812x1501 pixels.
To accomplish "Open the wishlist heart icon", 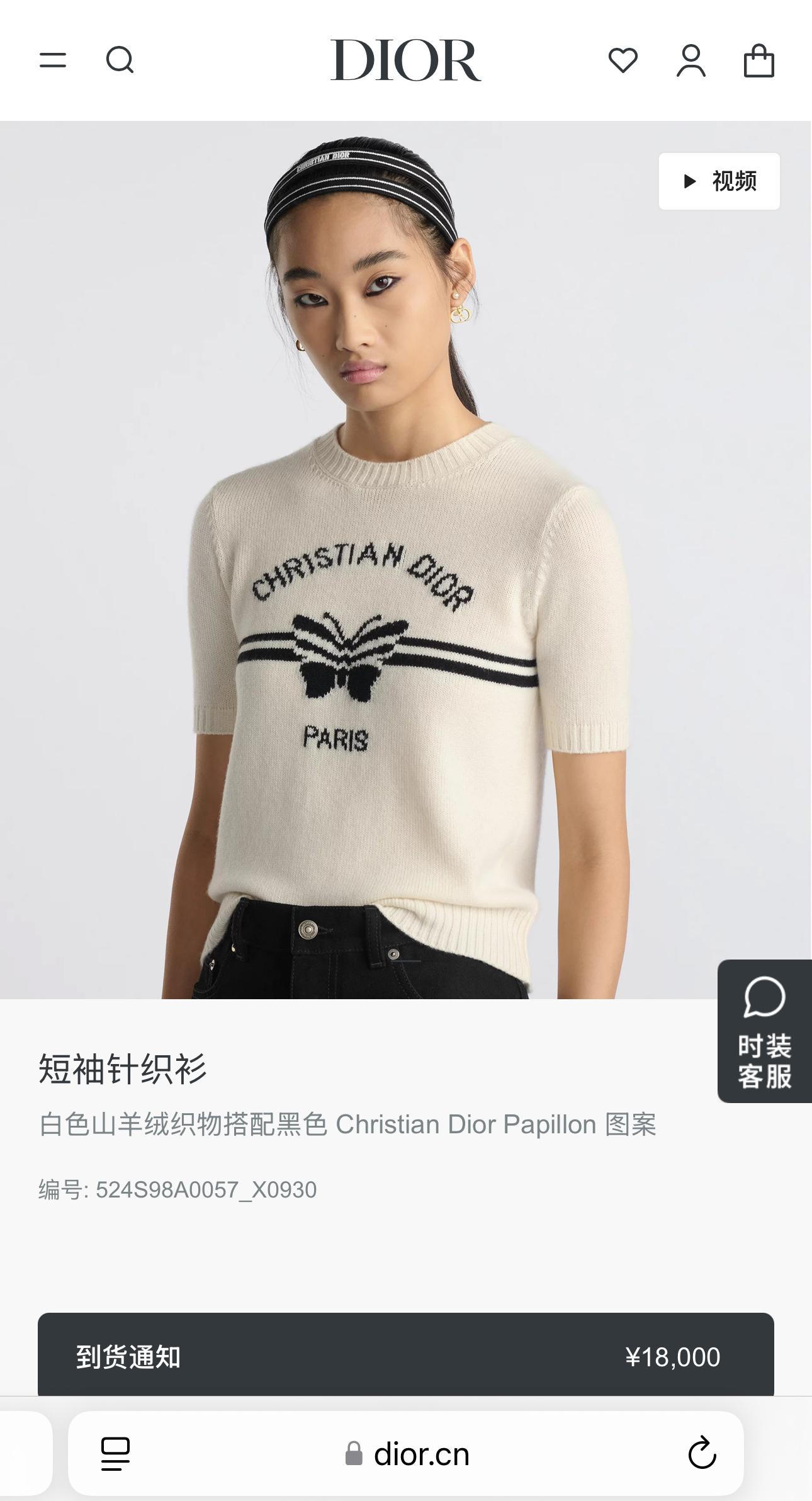I will pos(623,60).
